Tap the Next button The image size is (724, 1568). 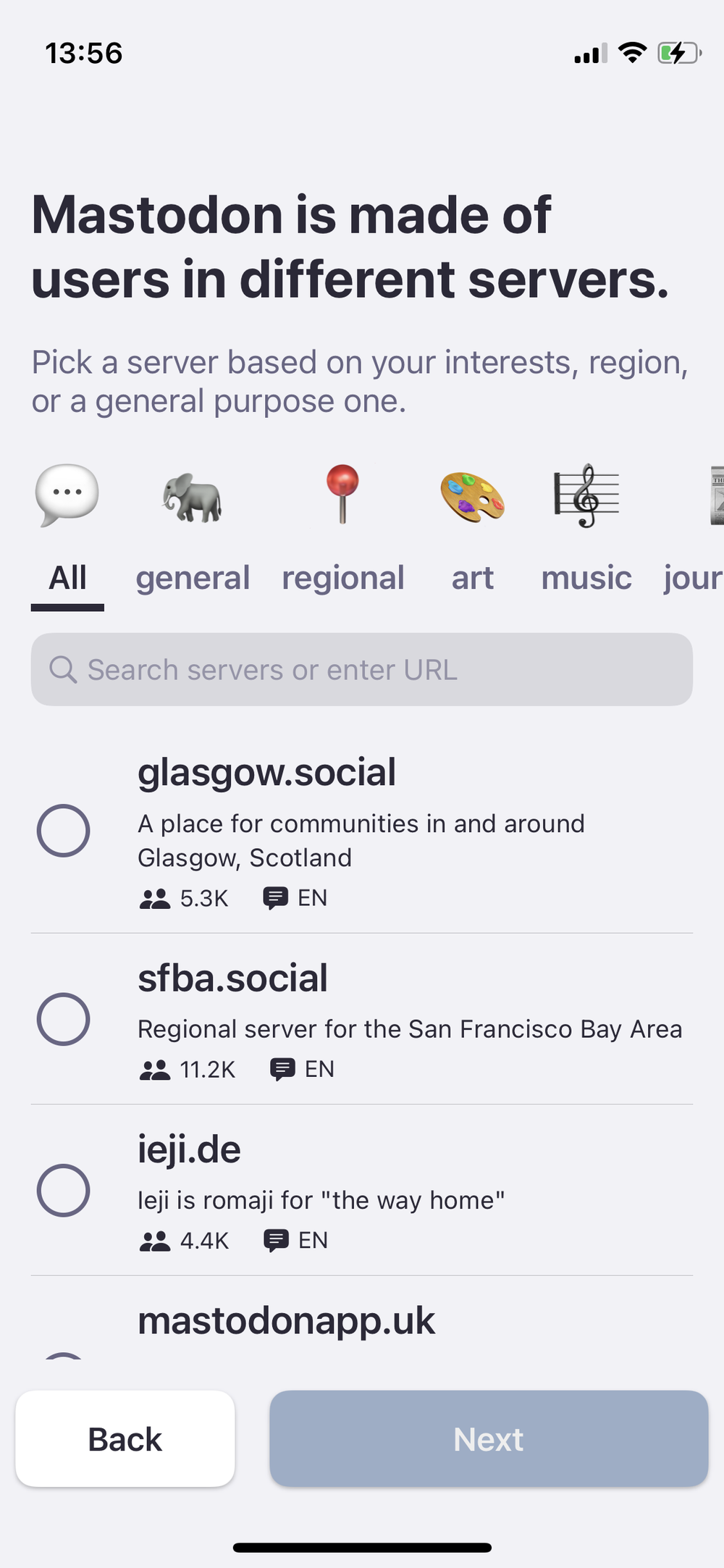point(489,1438)
